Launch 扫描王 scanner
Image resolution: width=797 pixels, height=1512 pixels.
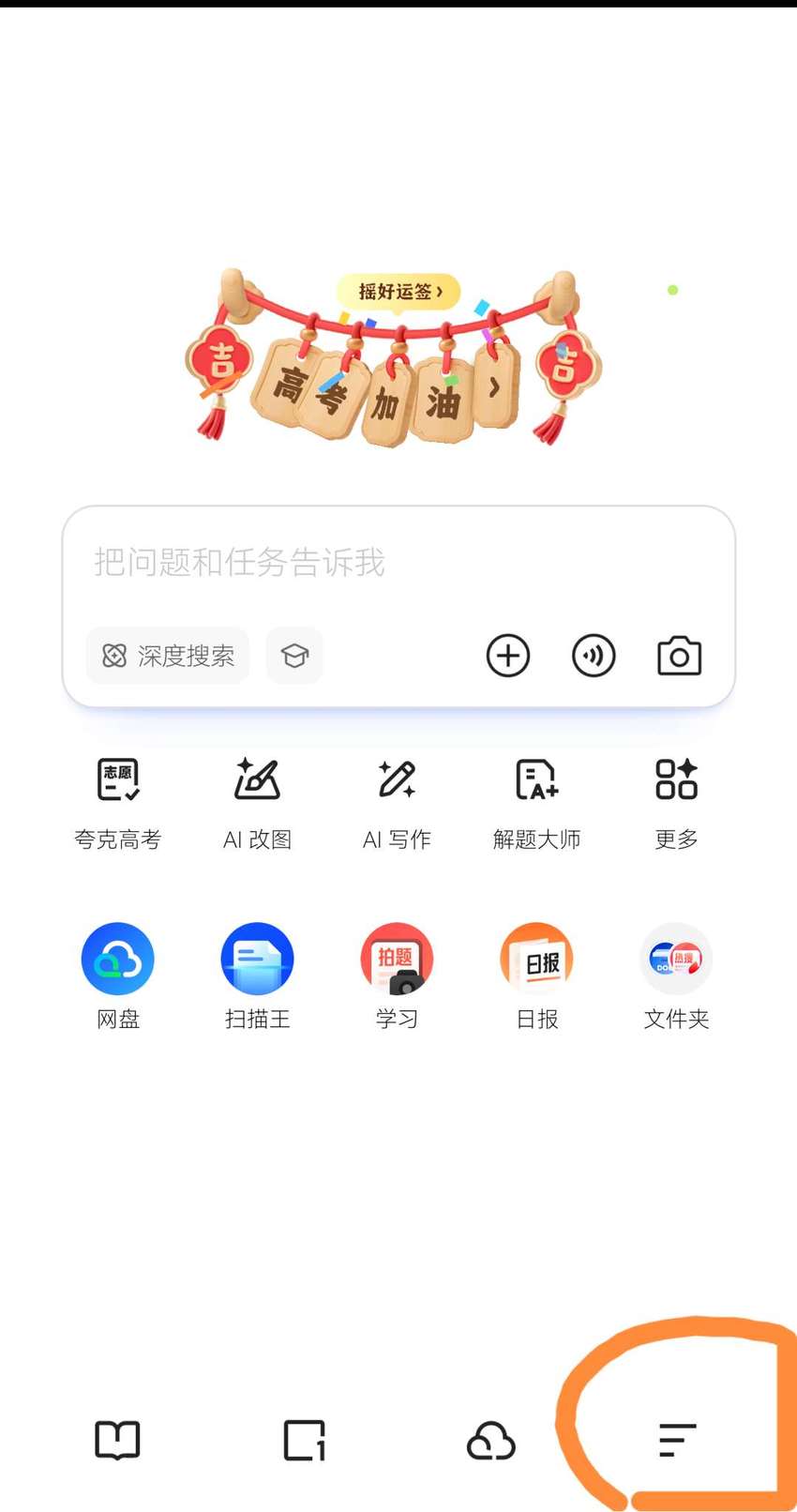click(258, 976)
